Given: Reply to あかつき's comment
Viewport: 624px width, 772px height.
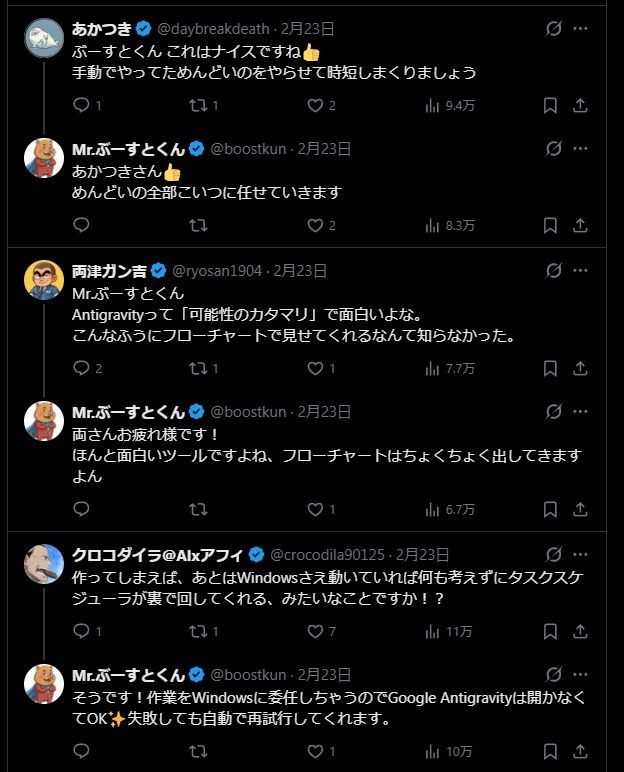Looking at the screenshot, I should [82, 105].
